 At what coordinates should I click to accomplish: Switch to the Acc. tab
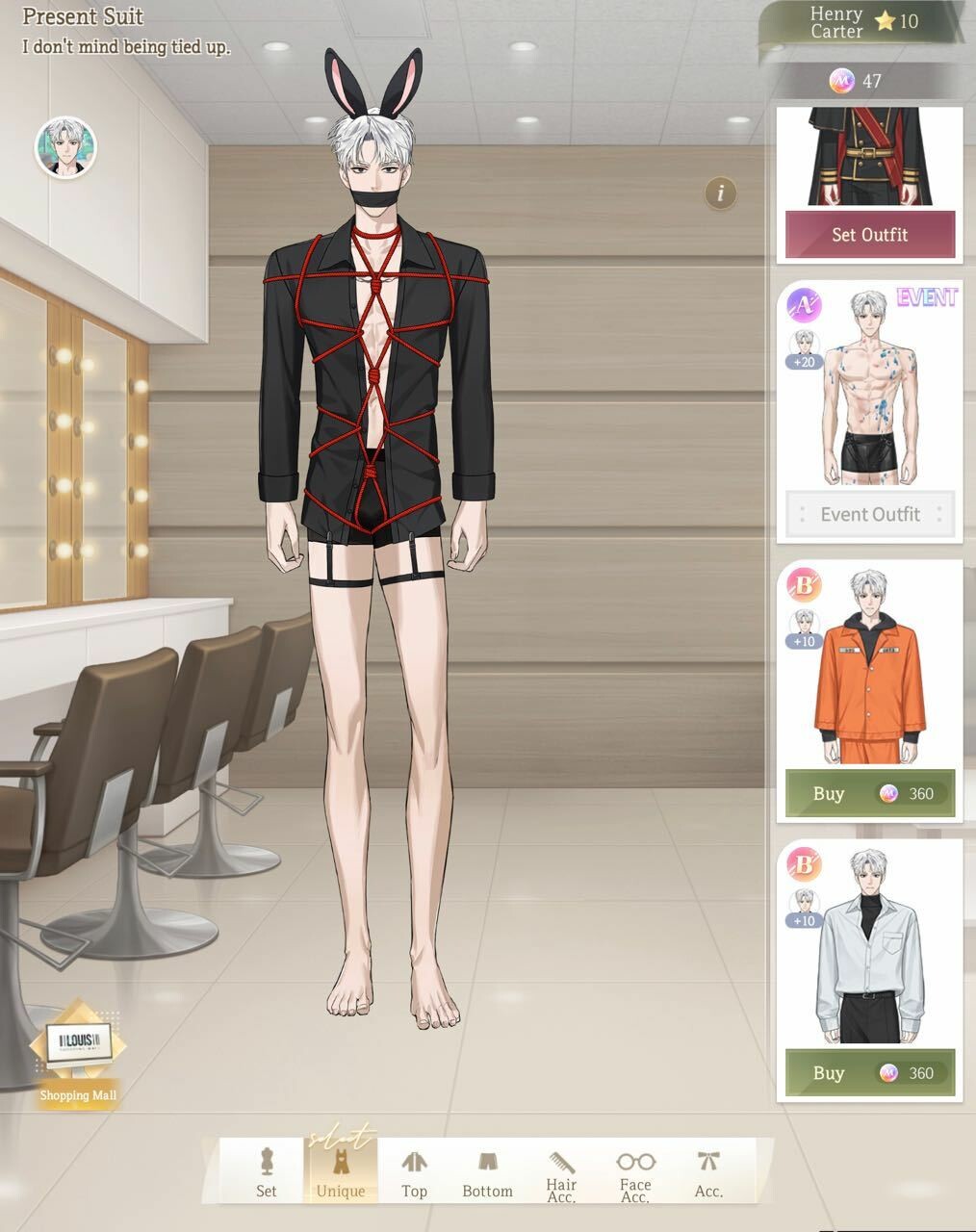pos(708,1171)
